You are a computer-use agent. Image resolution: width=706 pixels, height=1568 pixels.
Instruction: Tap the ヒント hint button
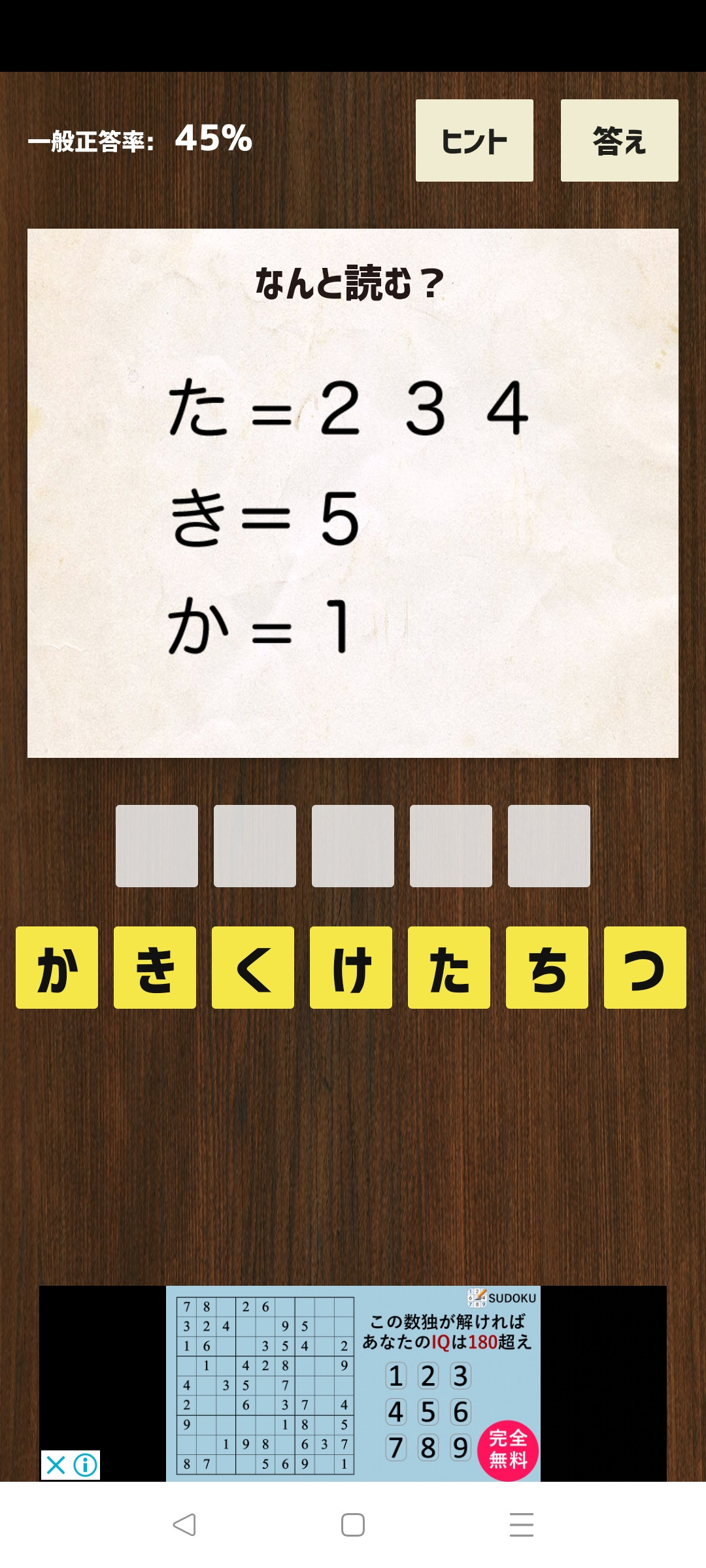pos(475,140)
